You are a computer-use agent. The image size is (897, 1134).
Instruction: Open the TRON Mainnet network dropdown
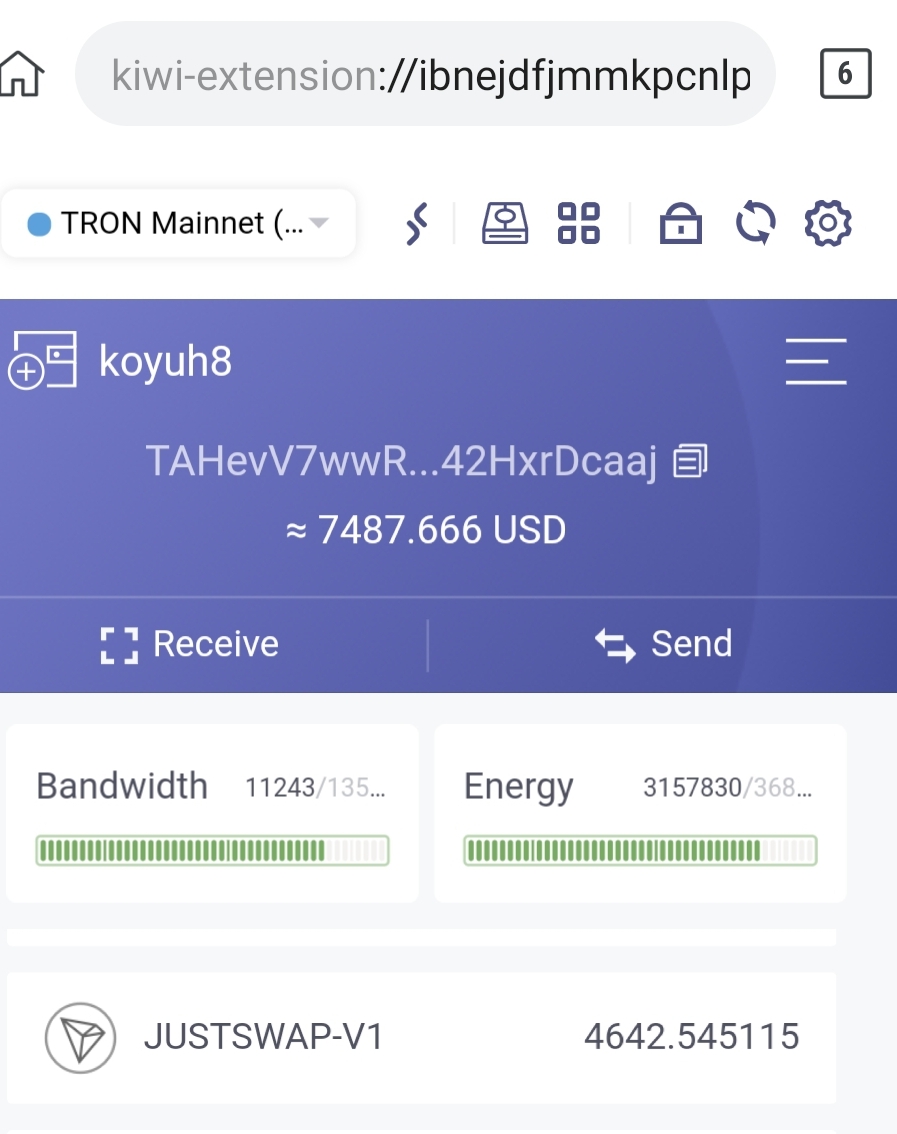(179, 223)
